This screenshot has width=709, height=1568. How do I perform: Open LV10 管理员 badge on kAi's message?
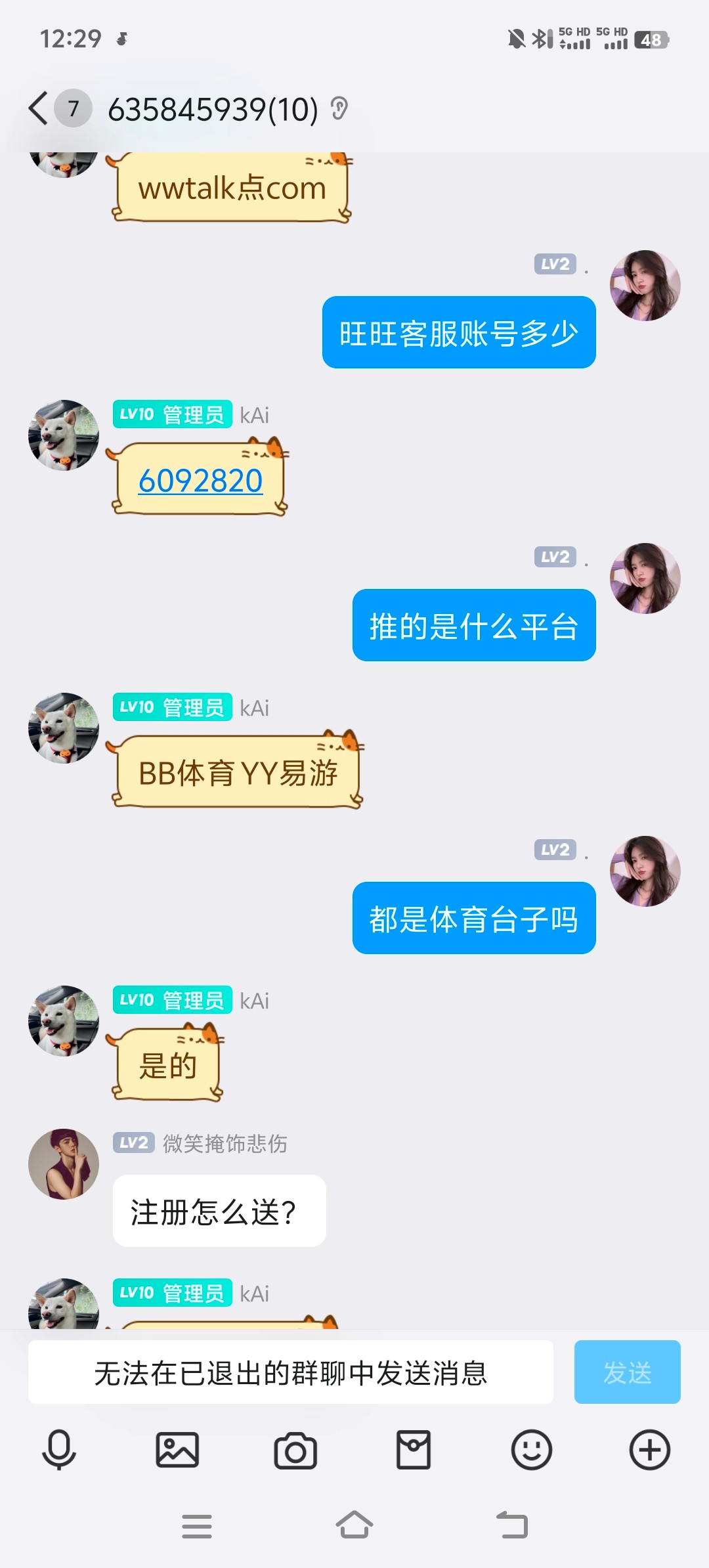pos(172,415)
